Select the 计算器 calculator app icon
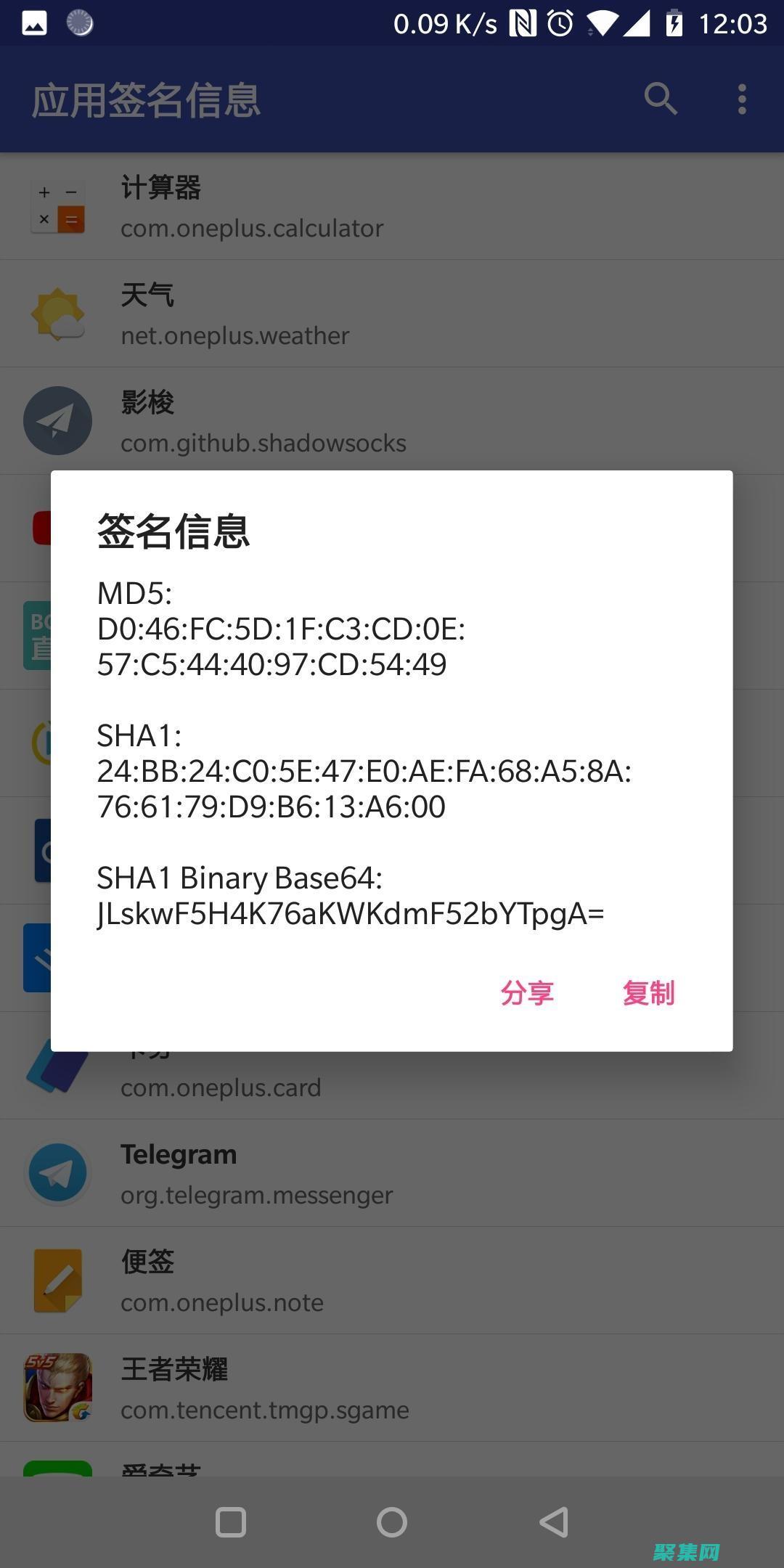The width and height of the screenshot is (784, 1568). [58, 207]
